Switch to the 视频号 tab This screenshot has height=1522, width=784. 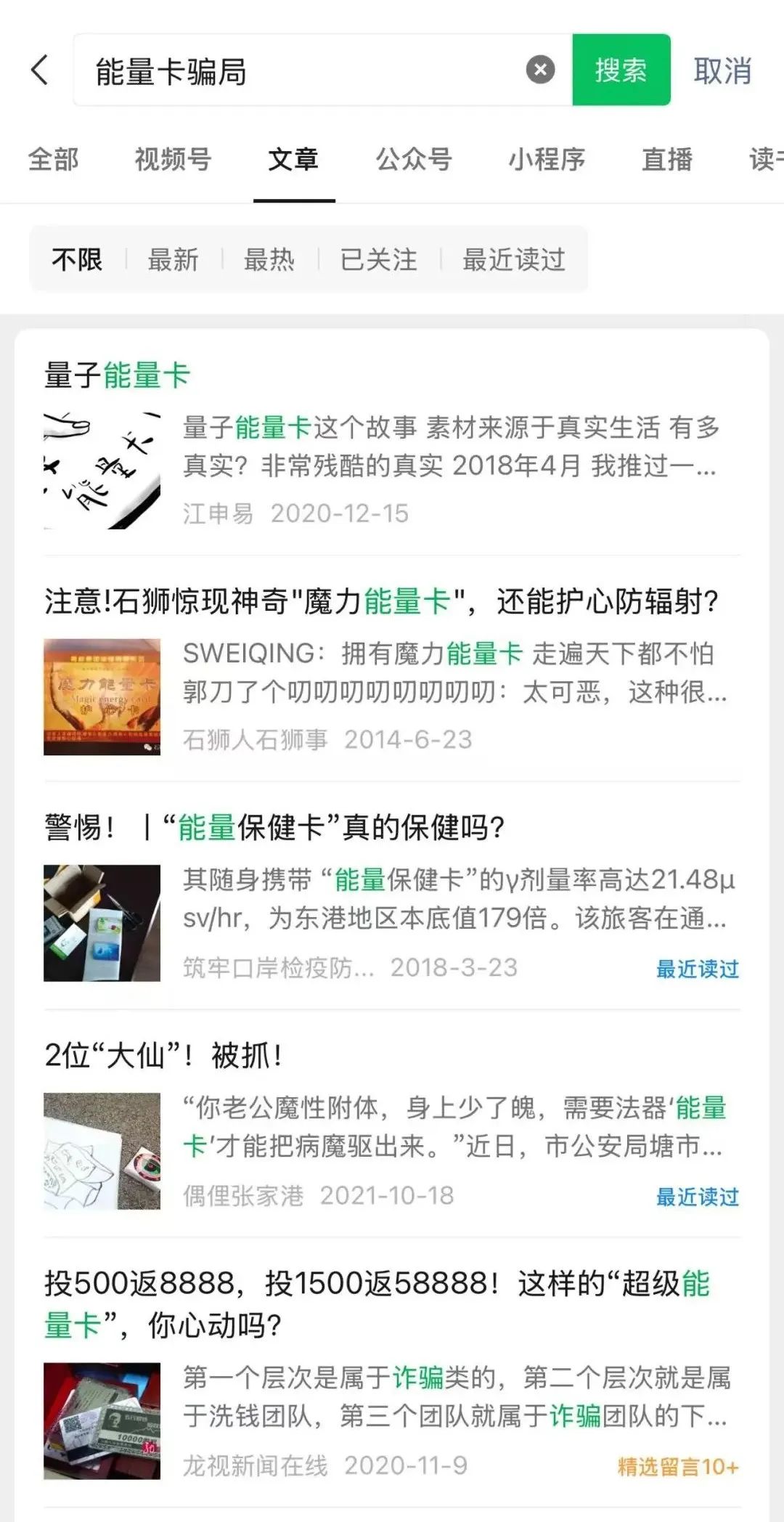(x=173, y=159)
